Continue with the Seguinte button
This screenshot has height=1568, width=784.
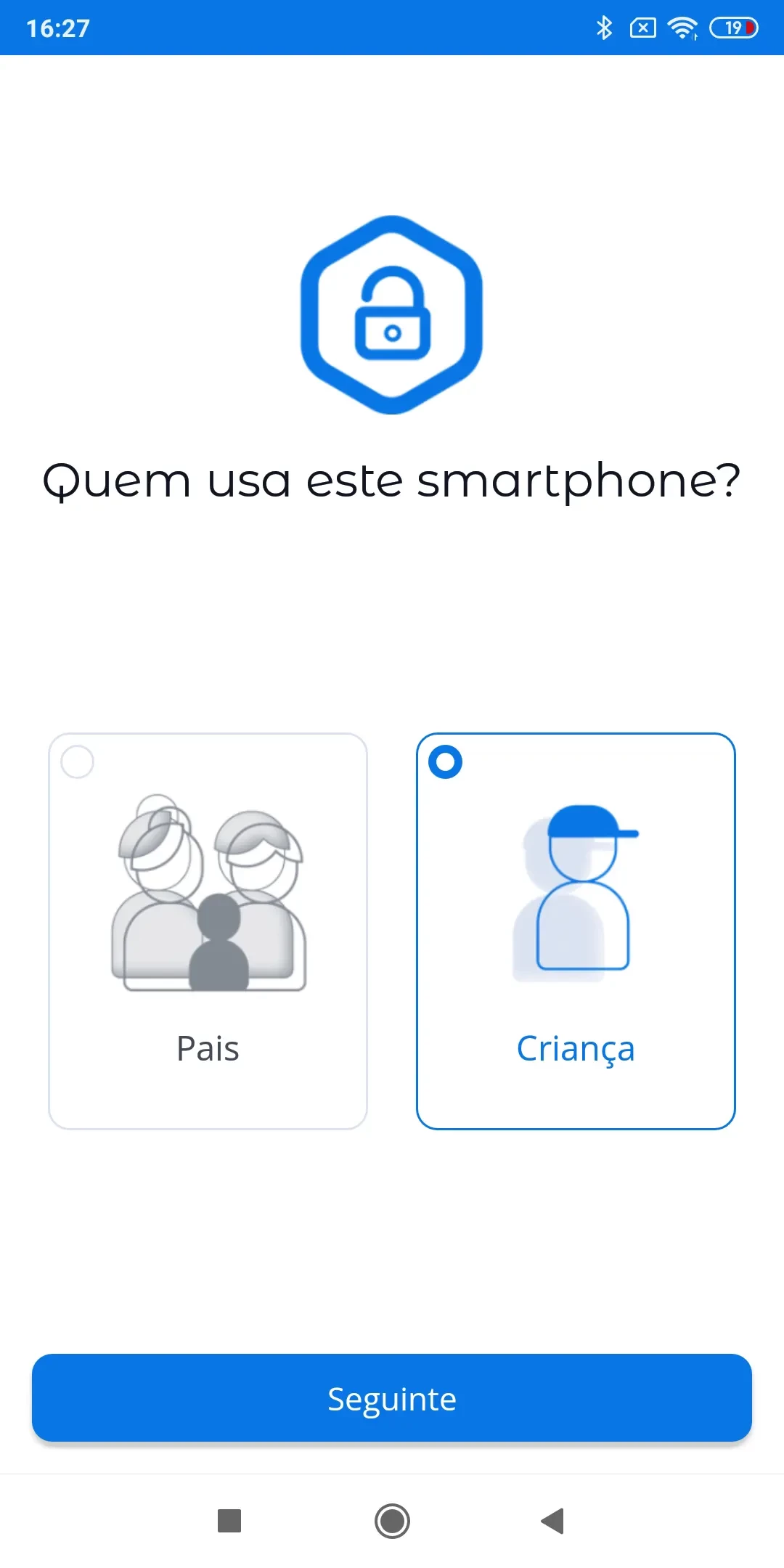(392, 1398)
